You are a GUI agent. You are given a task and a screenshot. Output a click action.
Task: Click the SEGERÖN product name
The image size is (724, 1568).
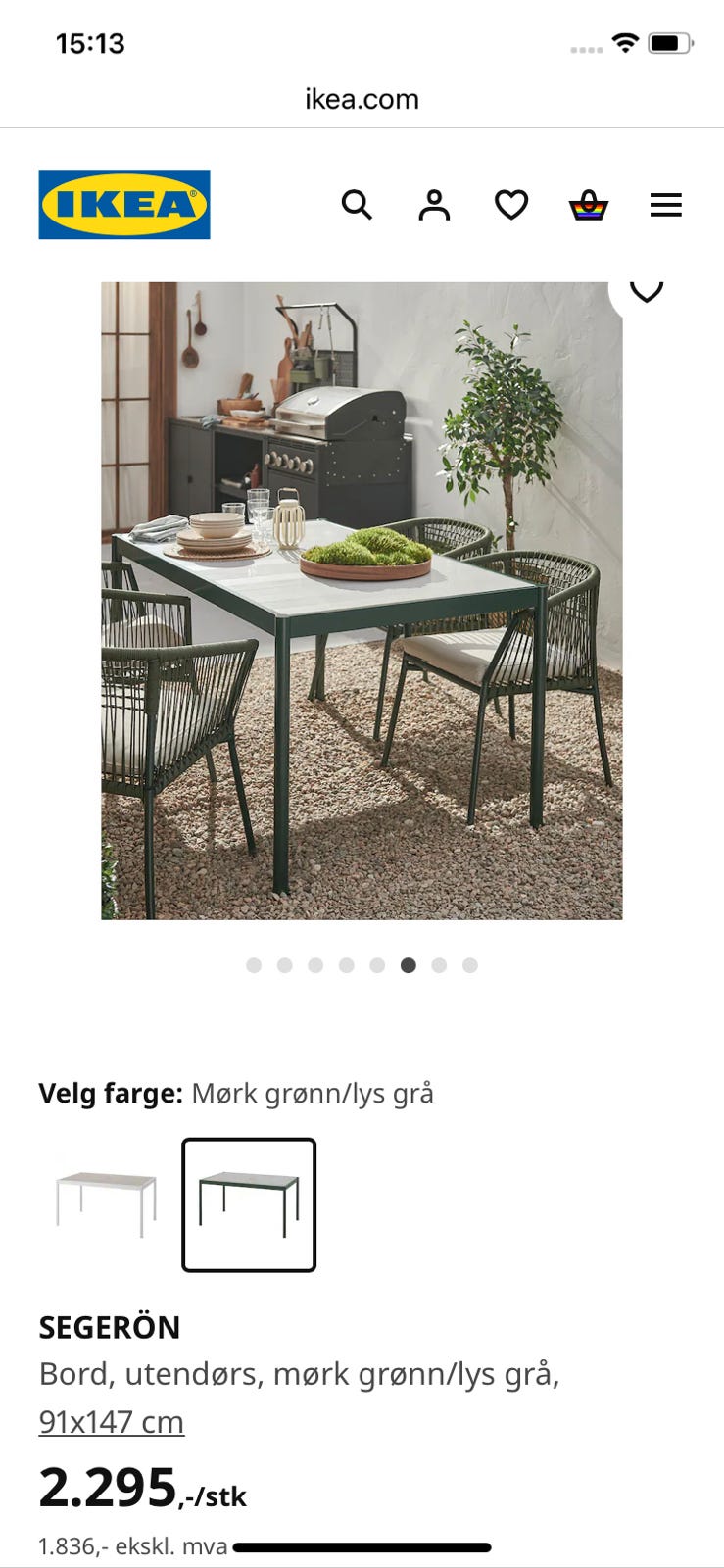[x=109, y=1327]
